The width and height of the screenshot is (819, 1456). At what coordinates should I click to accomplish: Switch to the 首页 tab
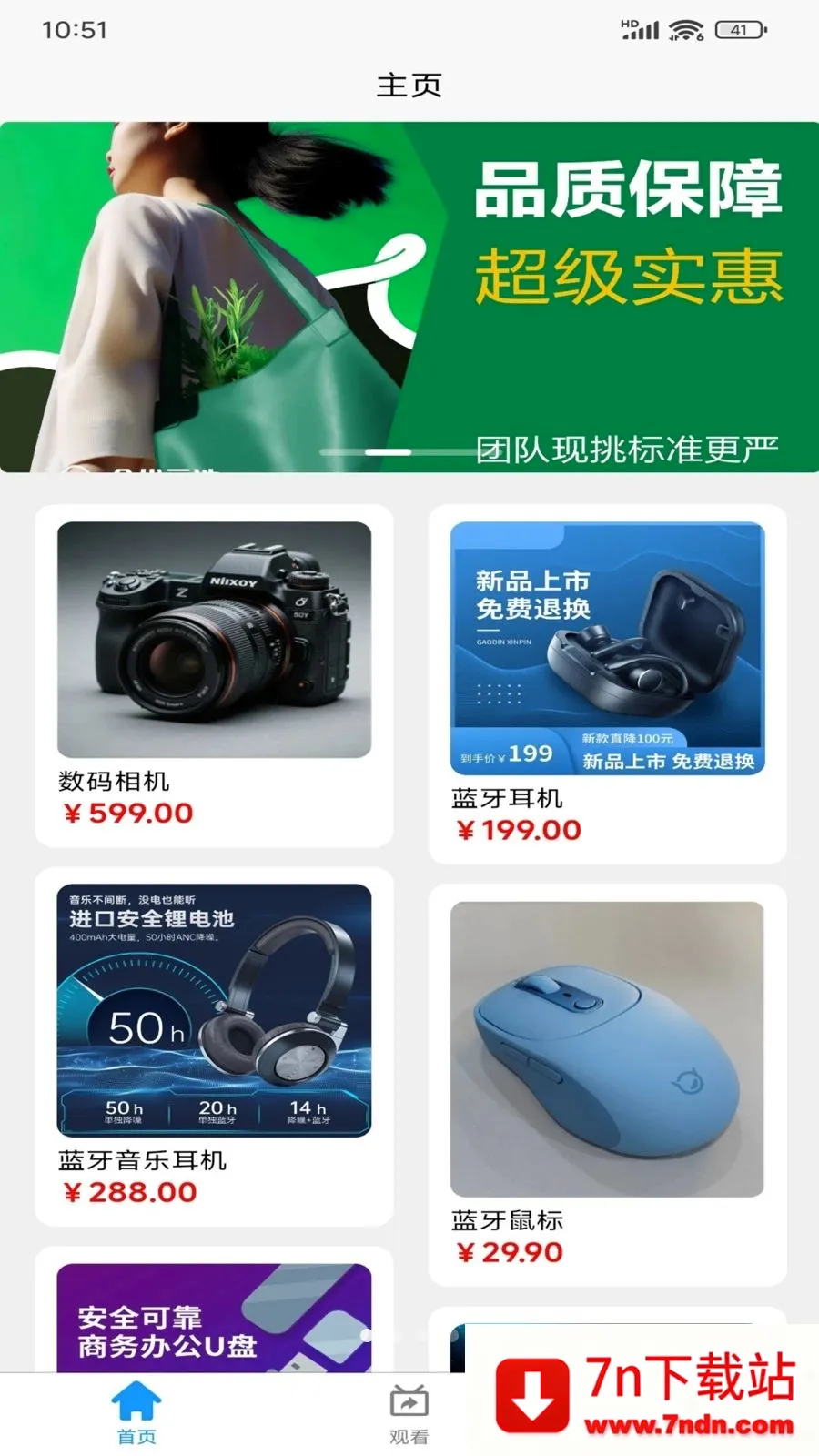(136, 1413)
